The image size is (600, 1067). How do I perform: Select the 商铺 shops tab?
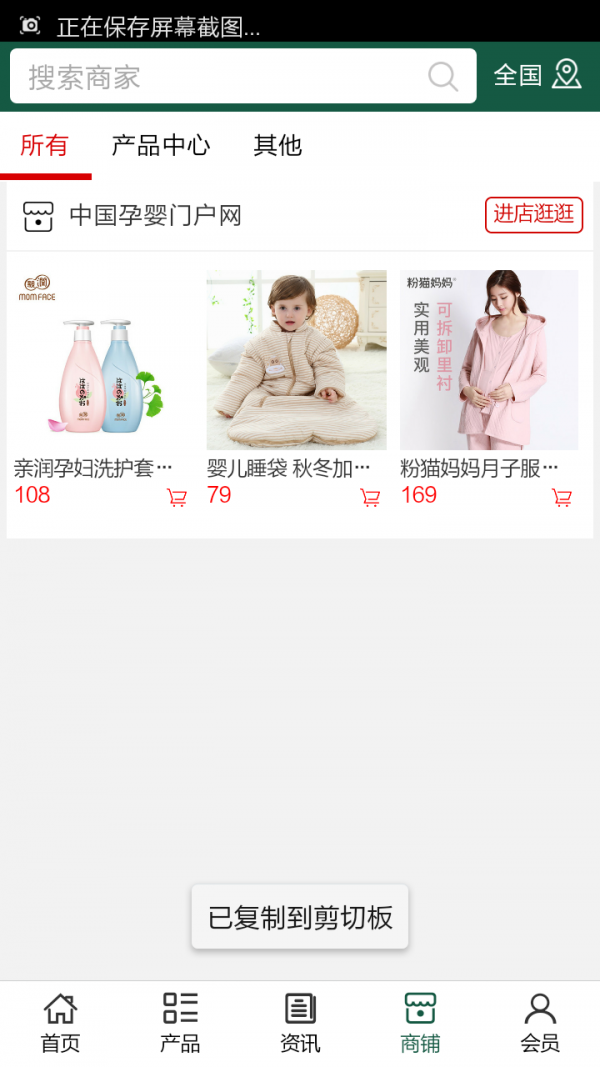[x=420, y=1023]
